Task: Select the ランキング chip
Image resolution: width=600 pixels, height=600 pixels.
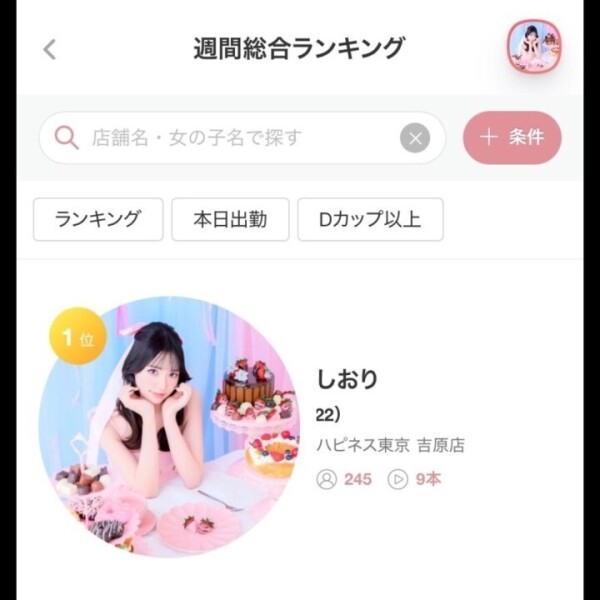Action: tap(98, 220)
